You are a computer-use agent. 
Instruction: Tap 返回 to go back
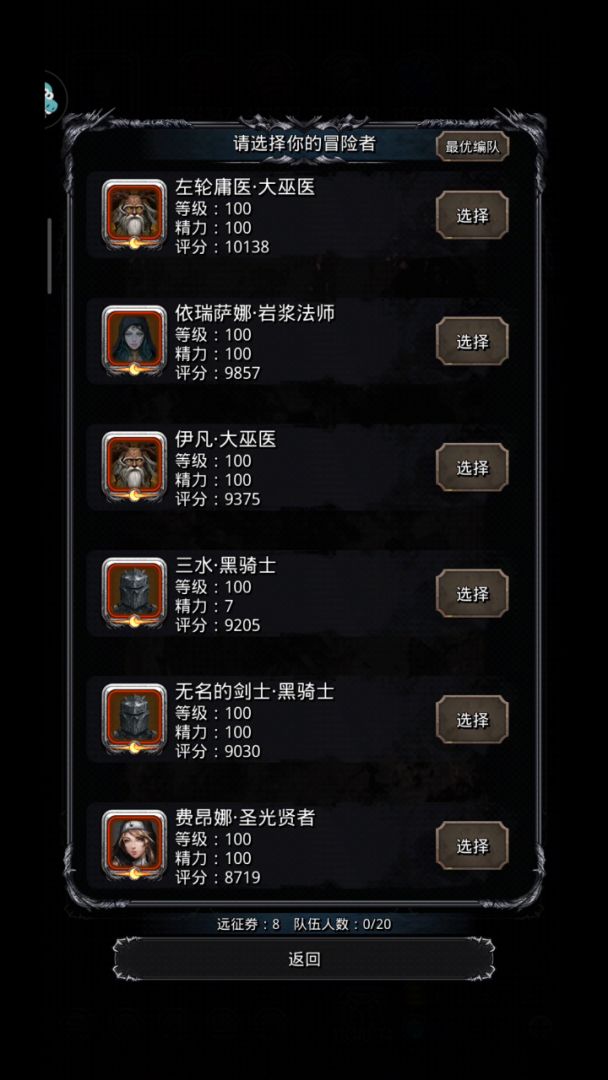(x=304, y=959)
